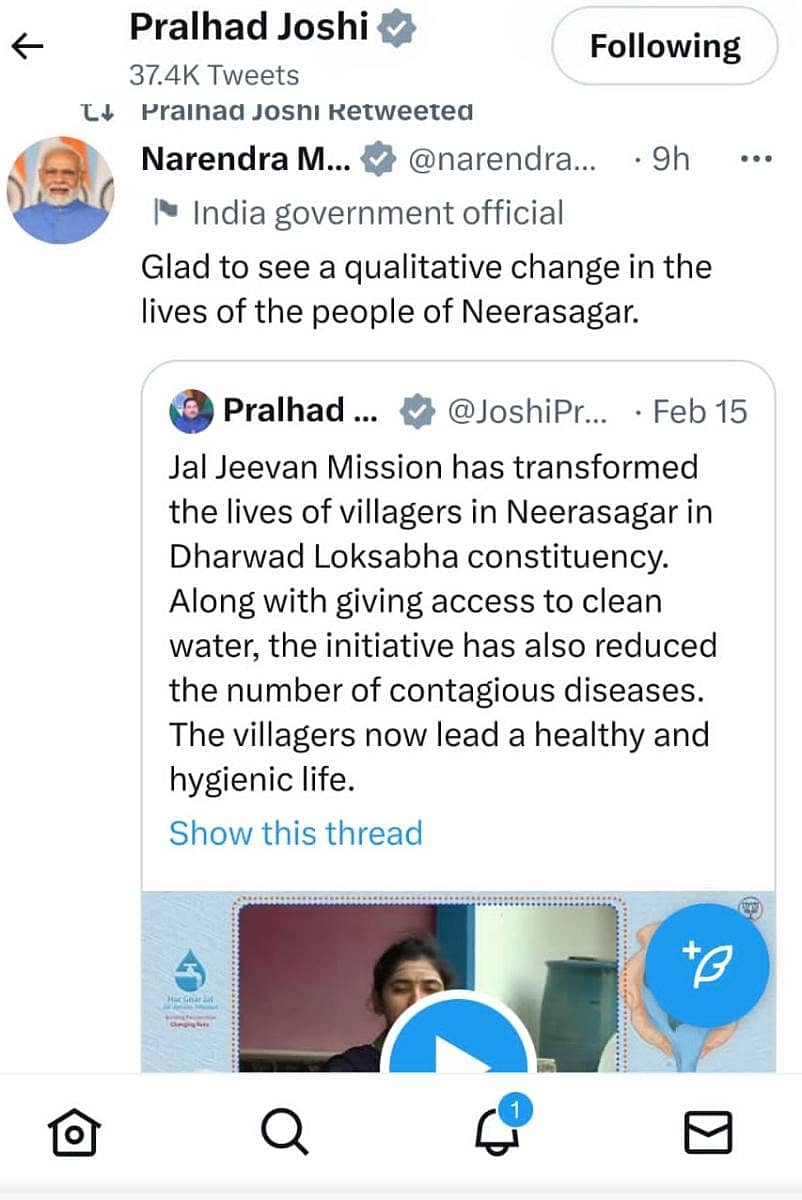The height and width of the screenshot is (1200, 802).
Task: Tap the Feb 15 timestamp on quoted tweet
Action: [x=697, y=410]
